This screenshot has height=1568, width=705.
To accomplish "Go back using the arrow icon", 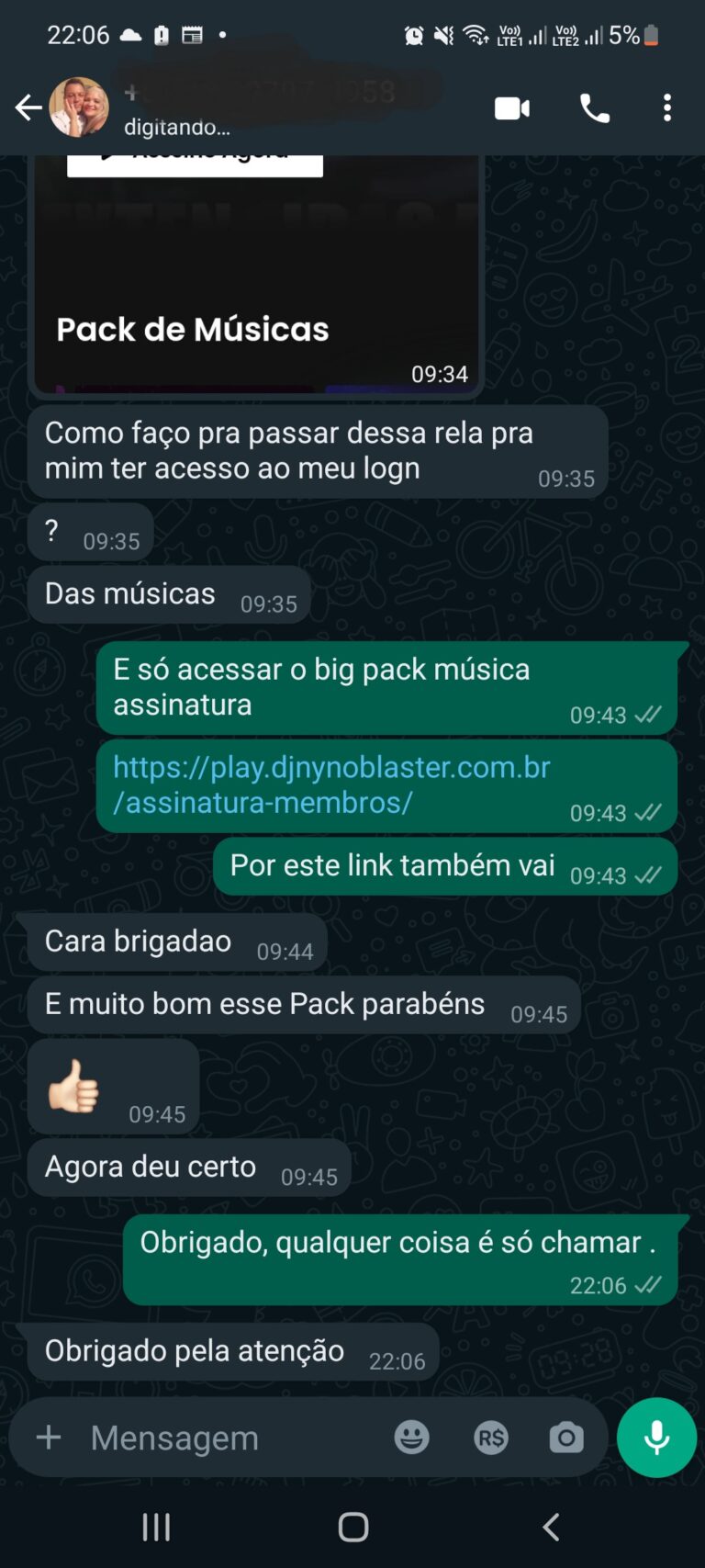I will point(27,107).
